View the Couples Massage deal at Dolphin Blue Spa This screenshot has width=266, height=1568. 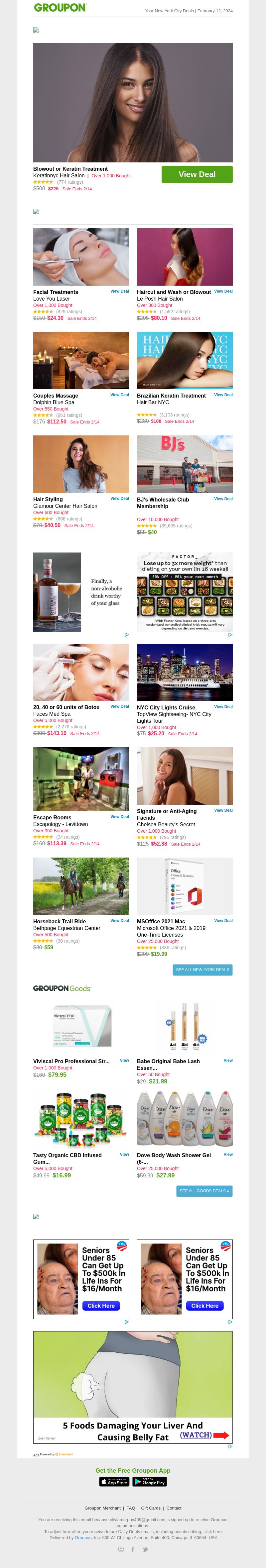(119, 395)
